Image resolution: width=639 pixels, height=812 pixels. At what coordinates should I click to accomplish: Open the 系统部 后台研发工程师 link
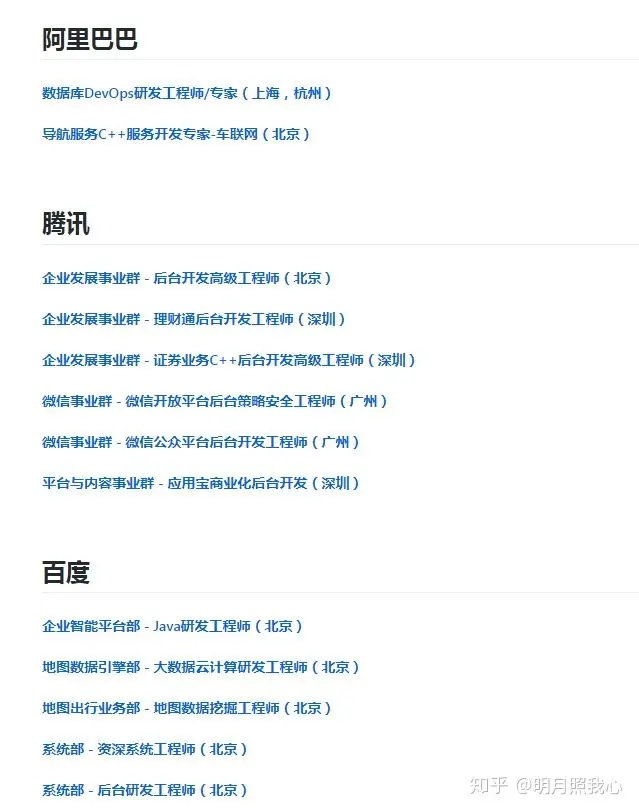point(144,790)
